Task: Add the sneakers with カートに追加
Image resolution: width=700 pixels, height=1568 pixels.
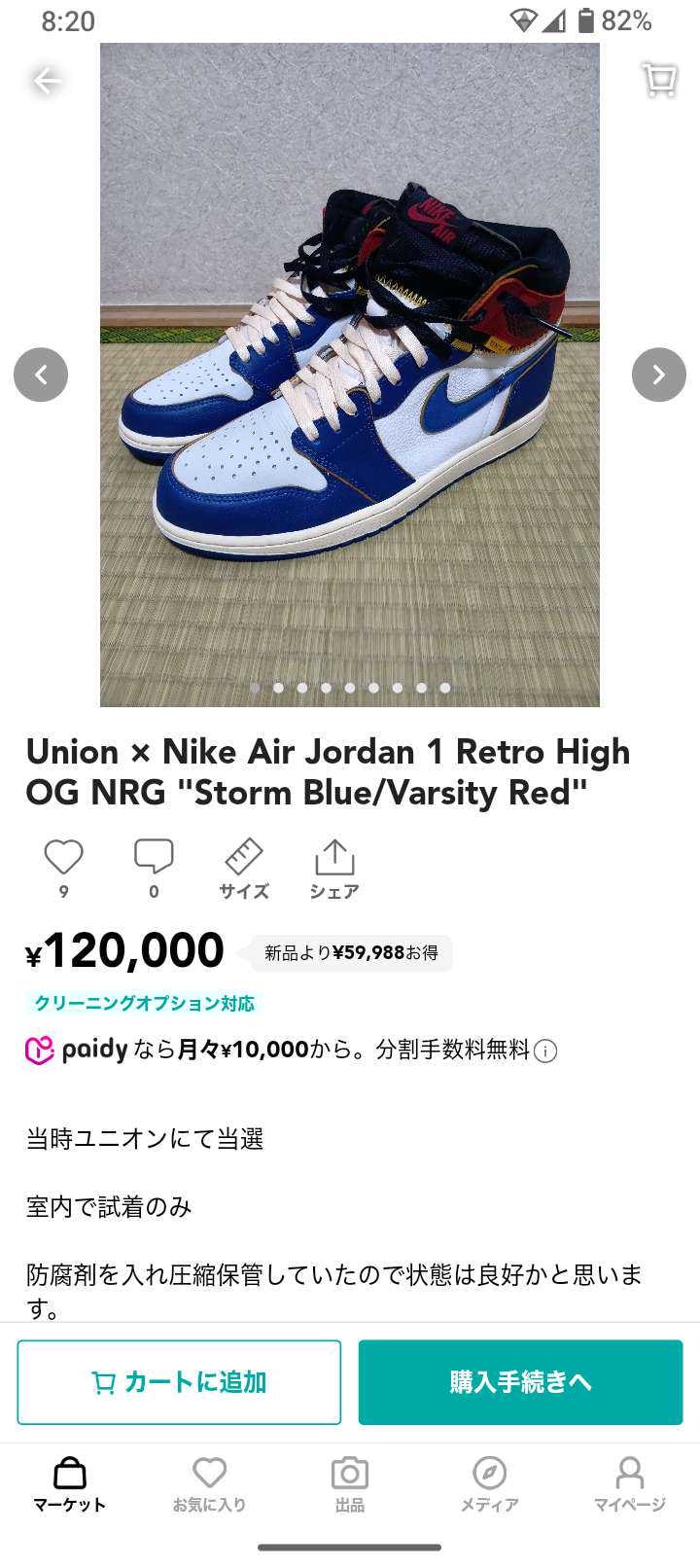Action: (179, 1382)
